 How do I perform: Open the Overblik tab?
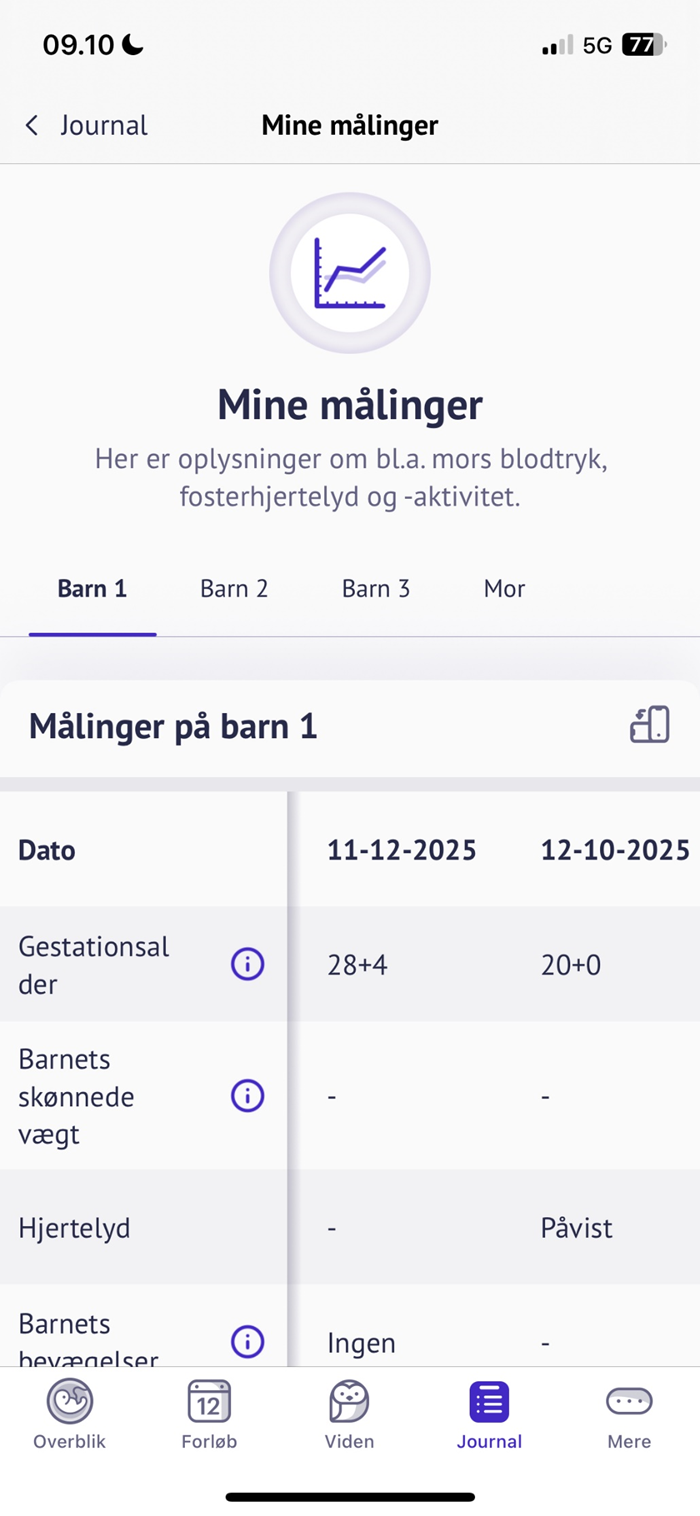[x=69, y=1413]
